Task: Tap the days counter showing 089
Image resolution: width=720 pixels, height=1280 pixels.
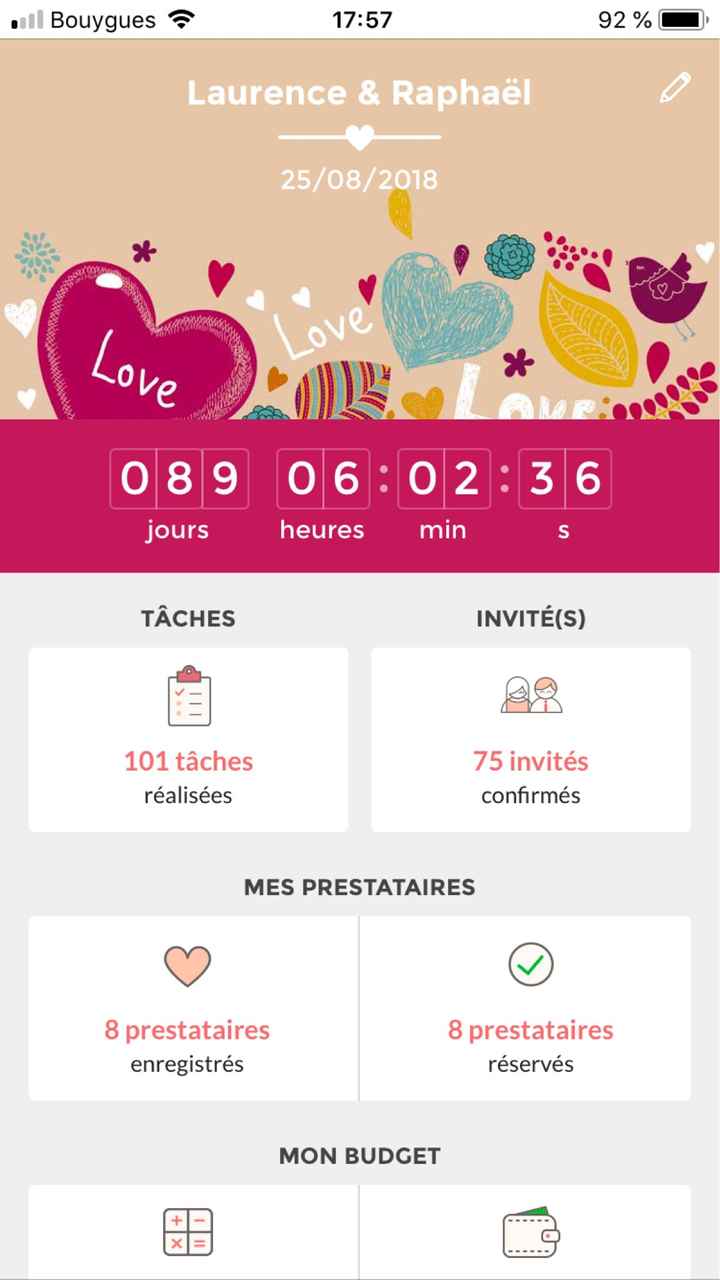Action: 177,478
